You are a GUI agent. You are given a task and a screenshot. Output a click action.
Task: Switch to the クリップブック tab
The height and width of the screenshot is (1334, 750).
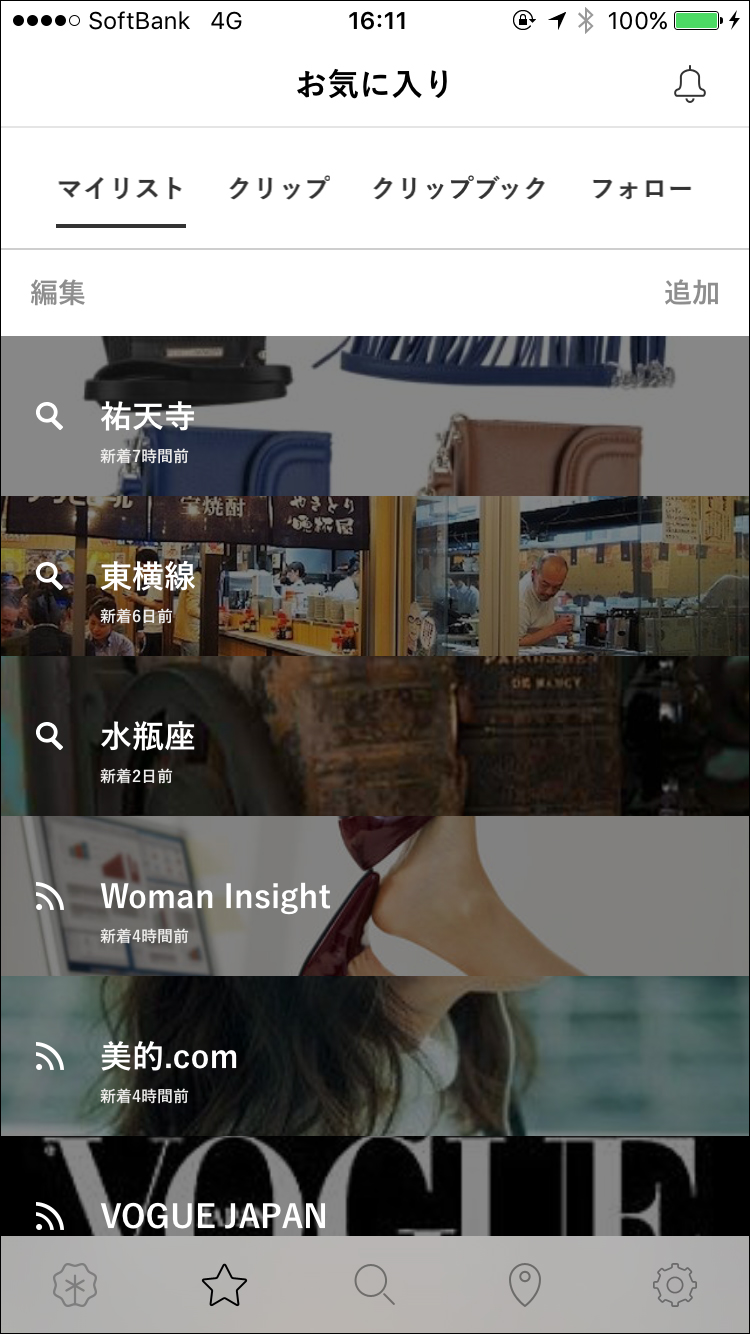(459, 188)
